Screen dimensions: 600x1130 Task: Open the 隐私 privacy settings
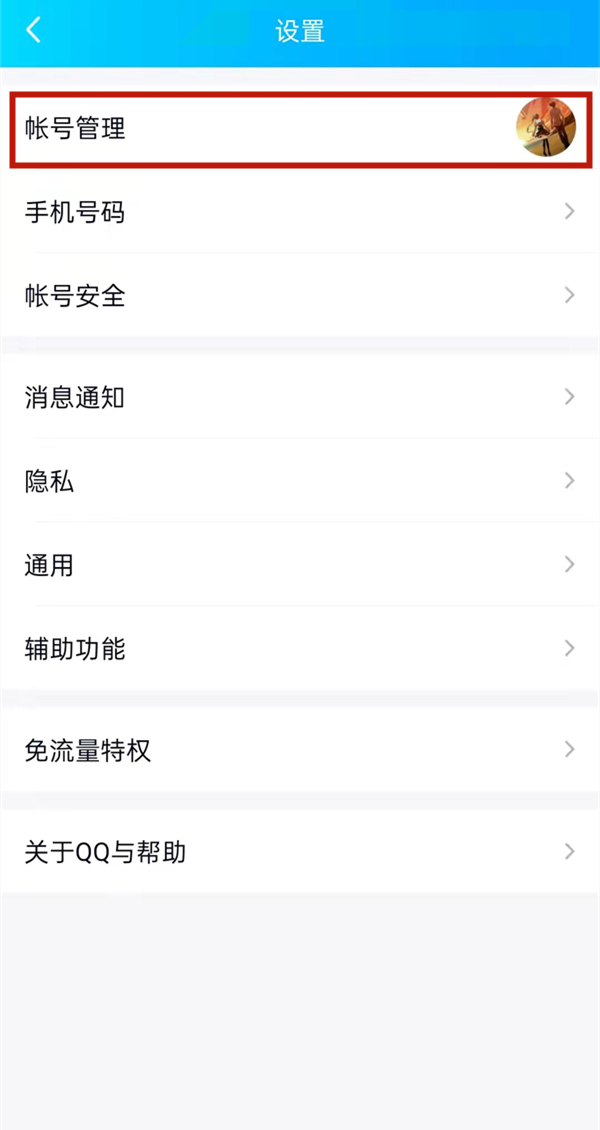300,482
